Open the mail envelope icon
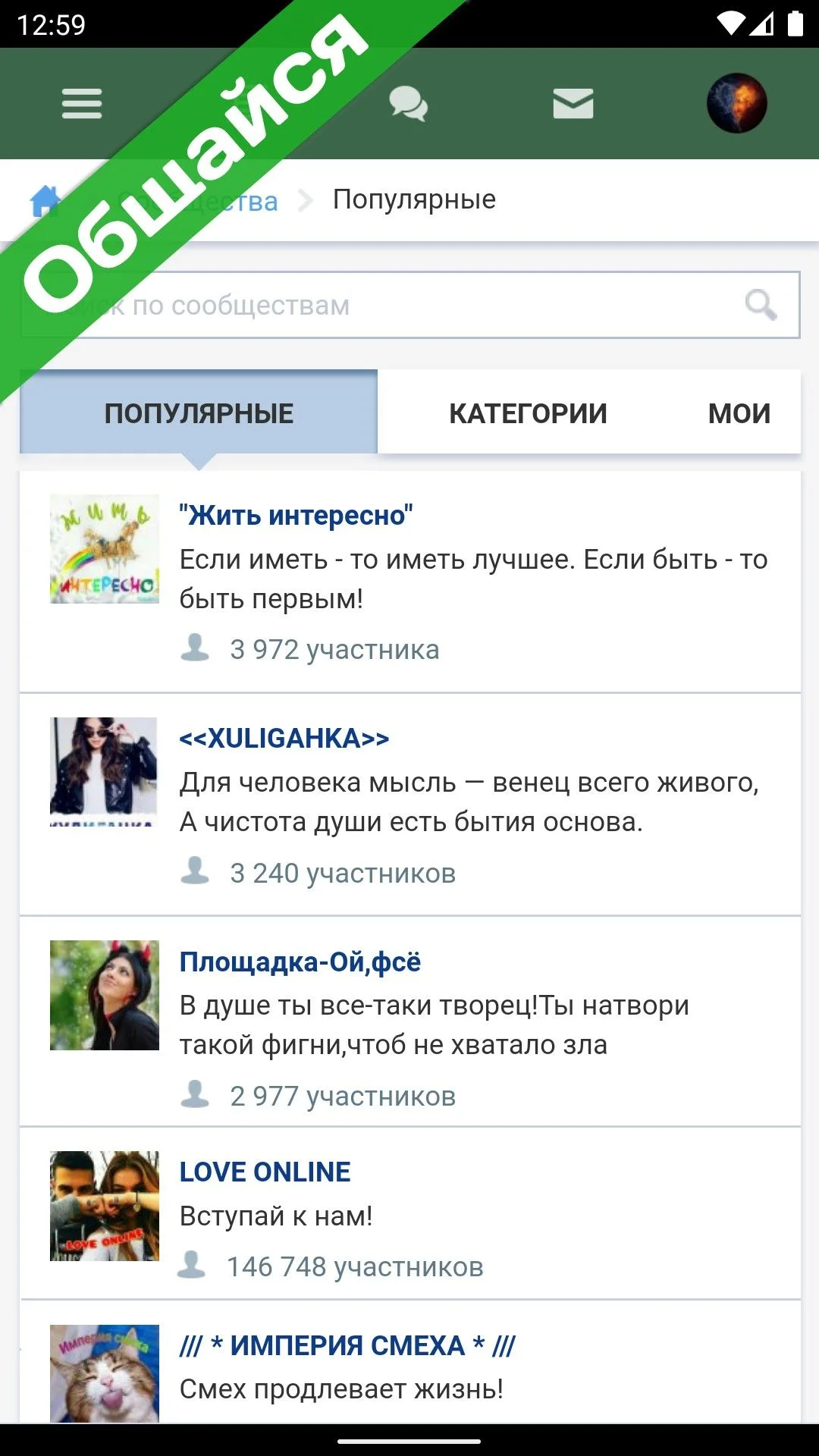Image resolution: width=819 pixels, height=1456 pixels. click(573, 104)
